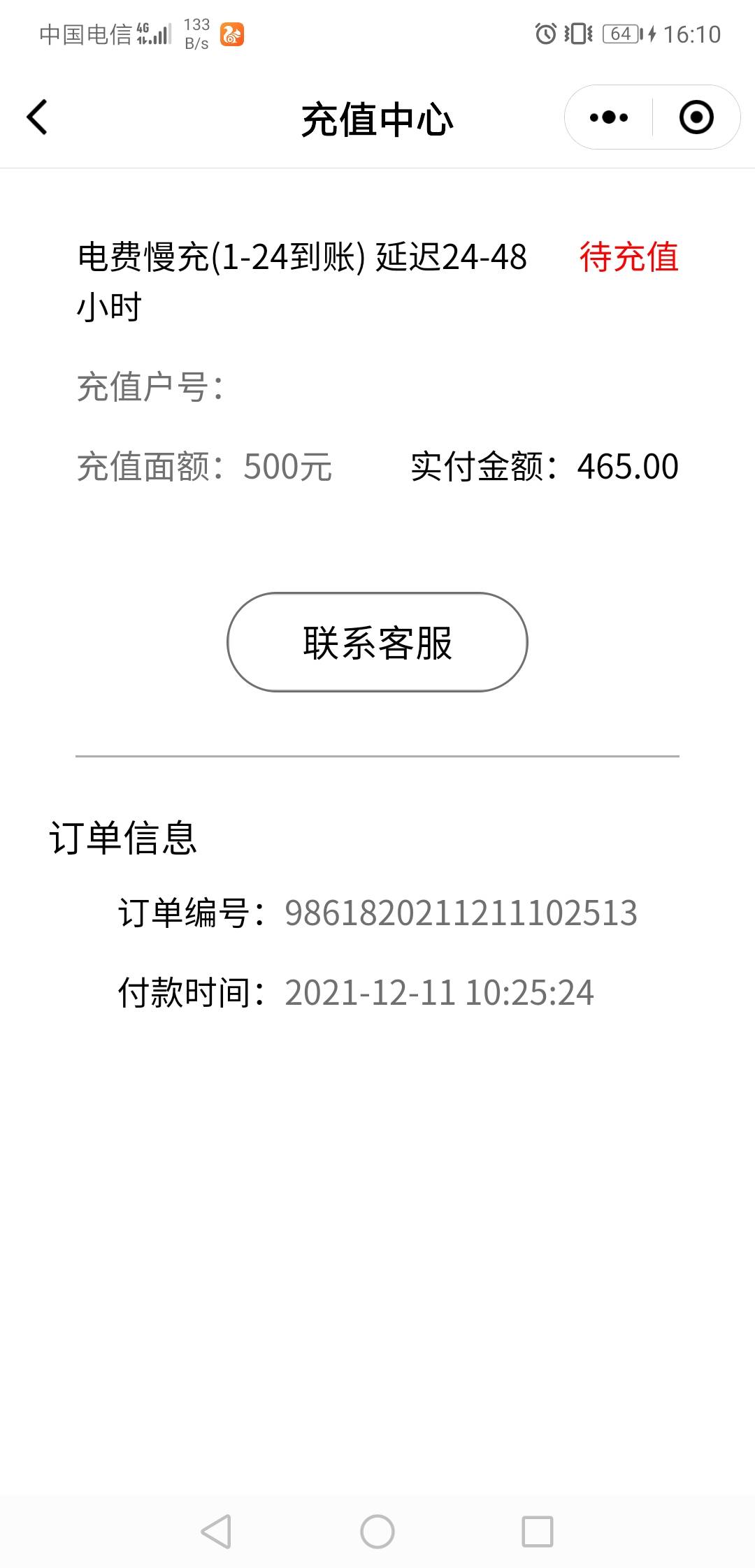
Task: Open the system recent apps view
Action: (538, 1532)
